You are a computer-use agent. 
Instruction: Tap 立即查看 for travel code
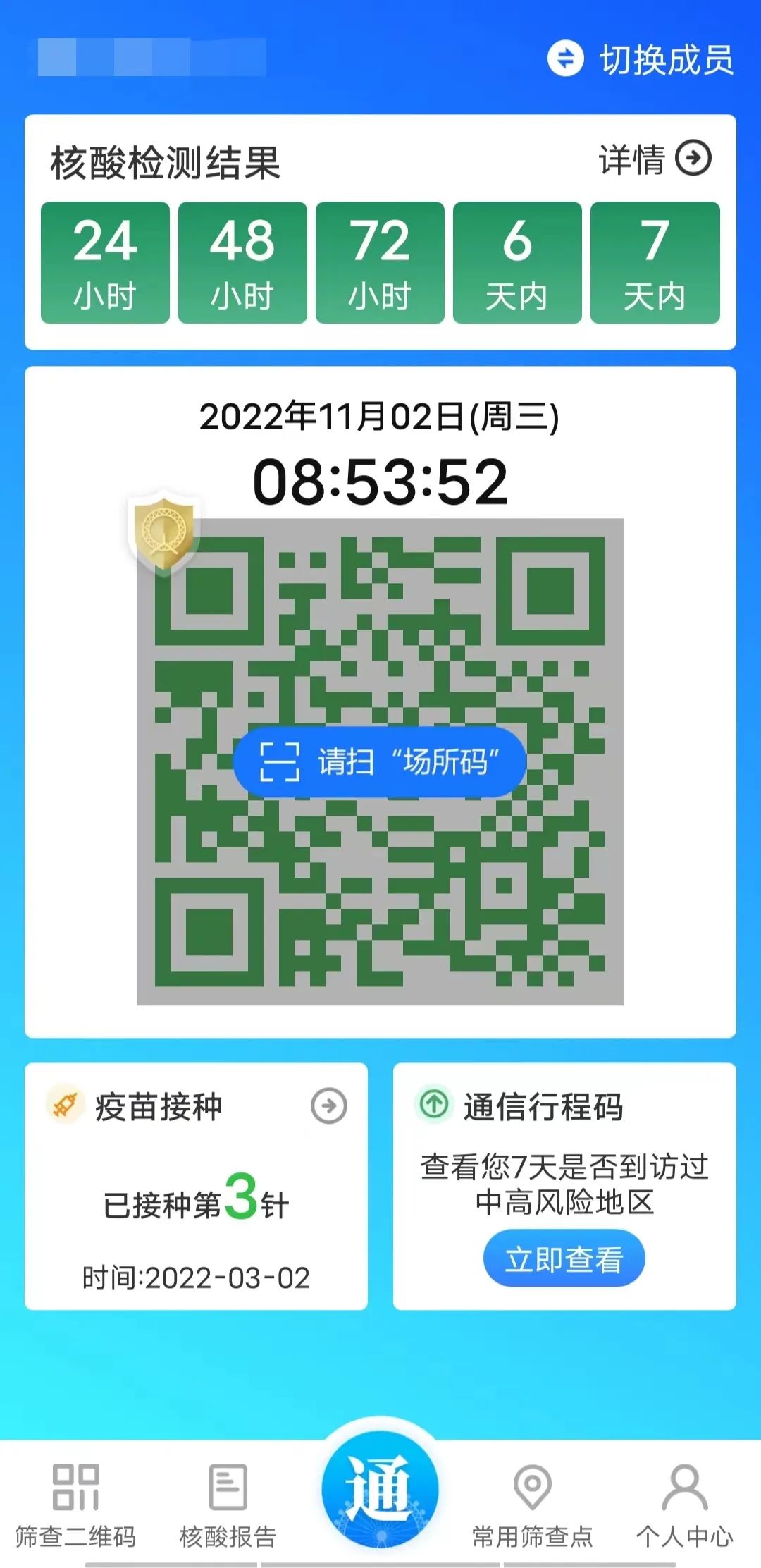coord(564,1258)
